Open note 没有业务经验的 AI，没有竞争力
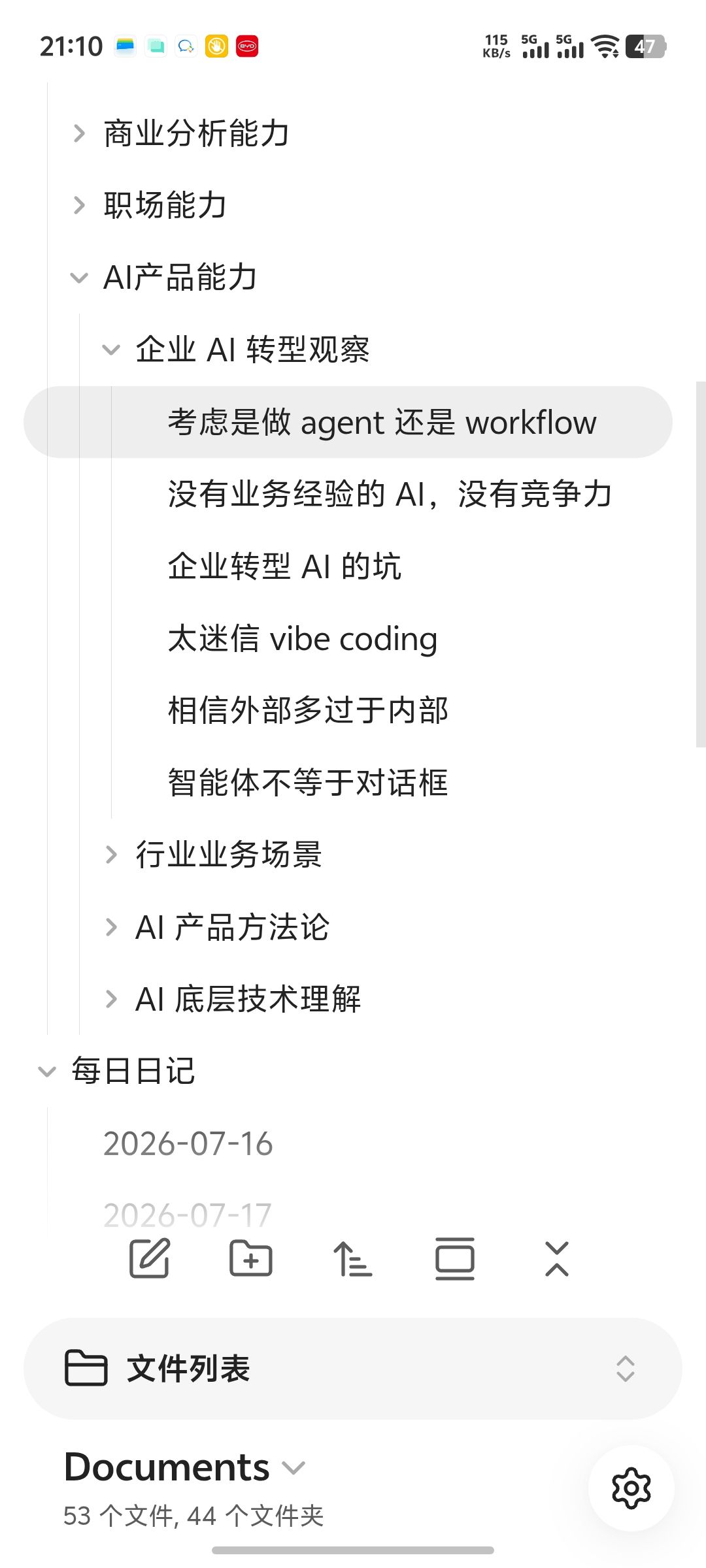 click(x=390, y=494)
